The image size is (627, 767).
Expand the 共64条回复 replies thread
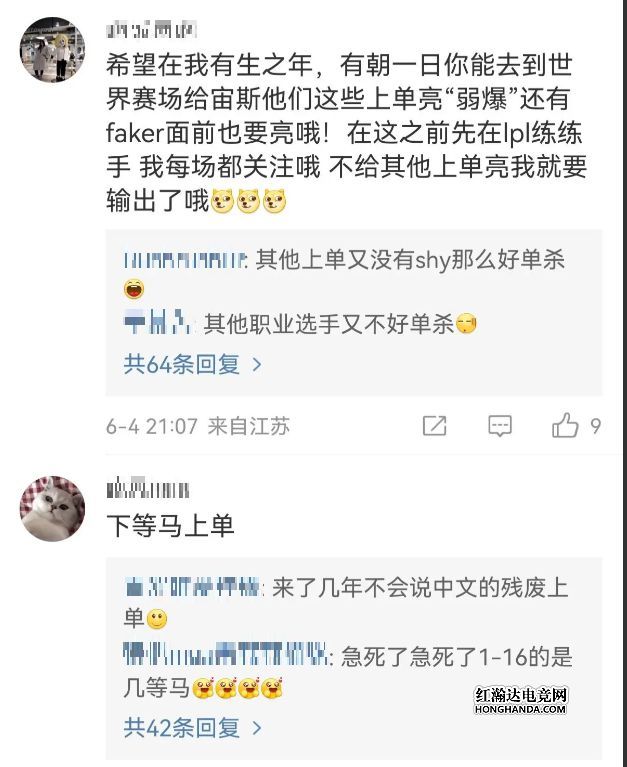(192, 365)
